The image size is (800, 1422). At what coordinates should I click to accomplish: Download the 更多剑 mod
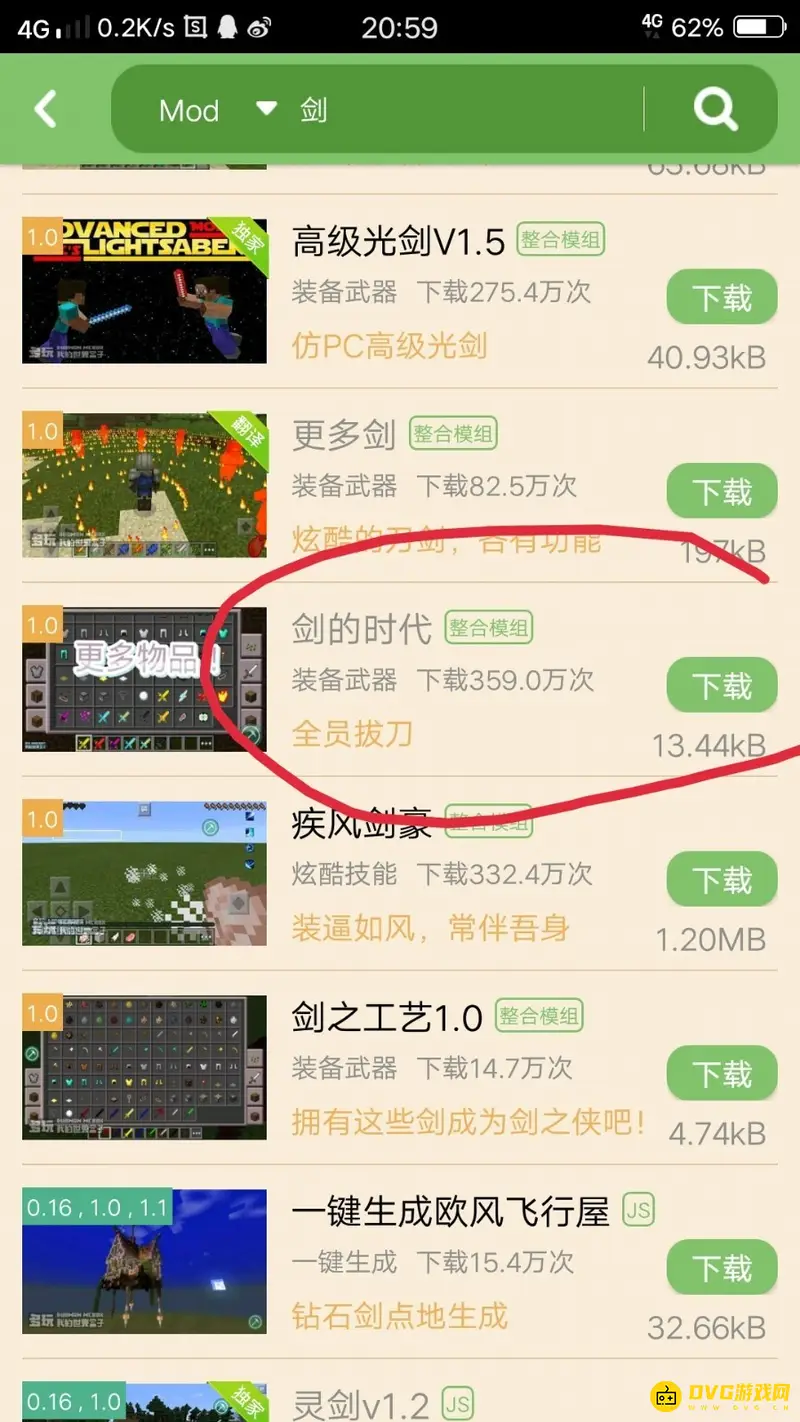721,491
